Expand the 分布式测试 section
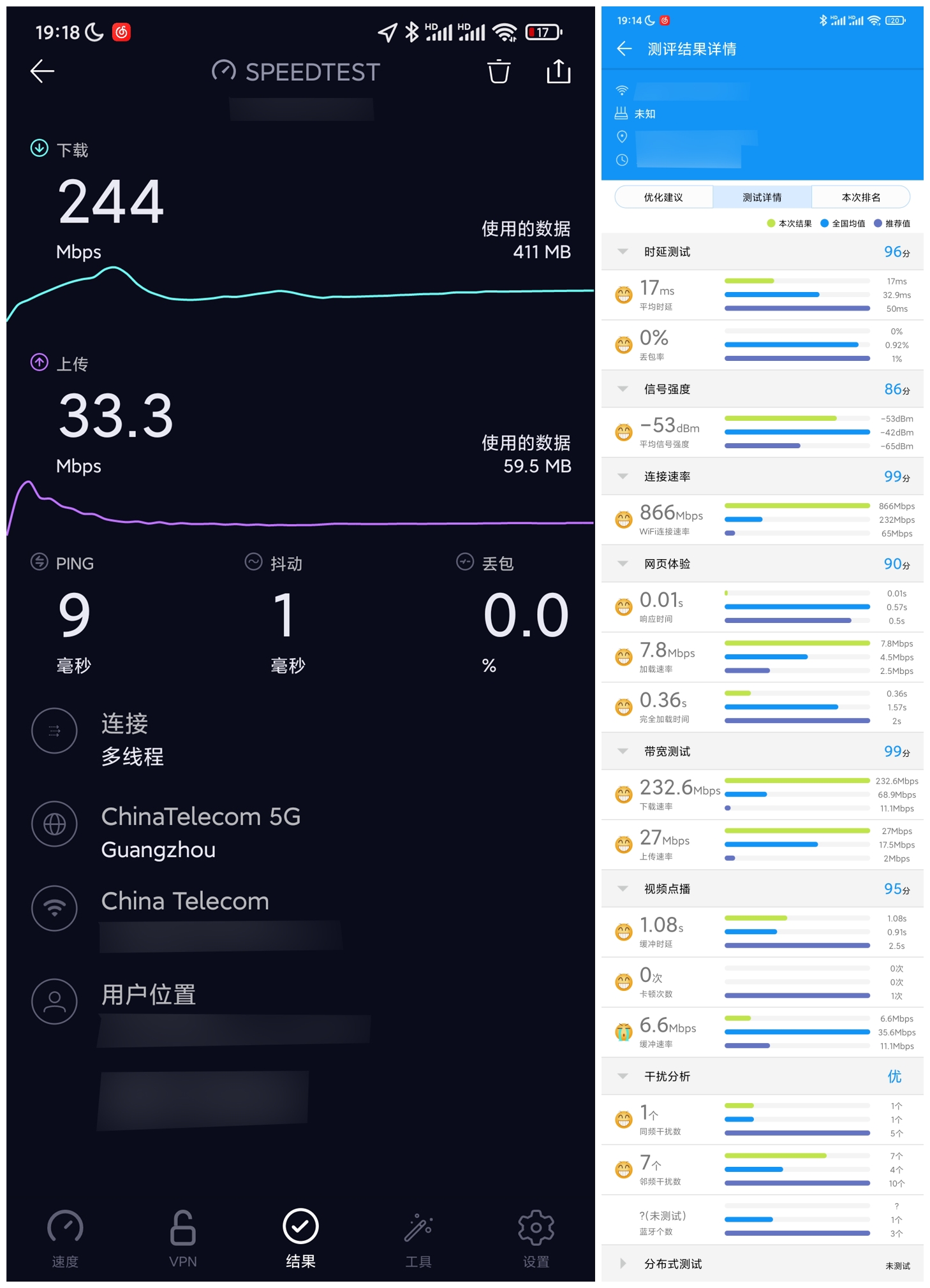This screenshot has width=930, height=1288. 623,1264
